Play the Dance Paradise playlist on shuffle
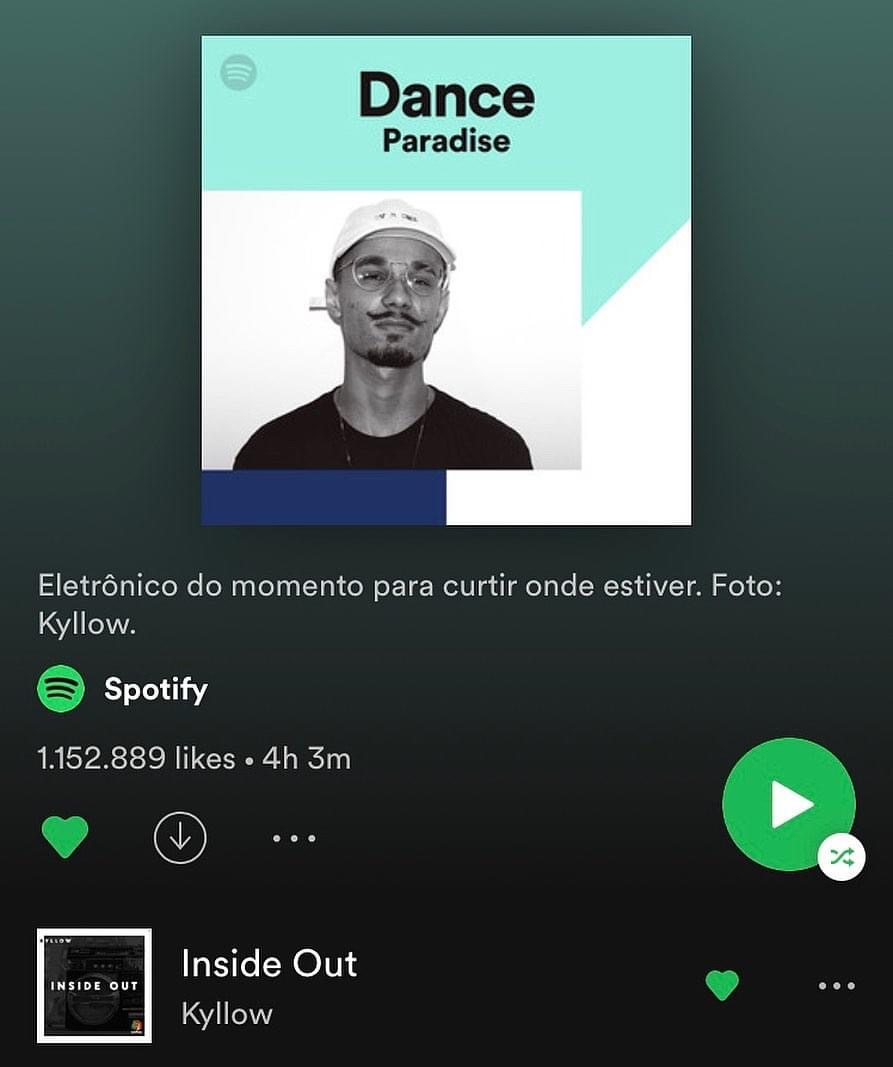The image size is (893, 1067). [x=789, y=804]
